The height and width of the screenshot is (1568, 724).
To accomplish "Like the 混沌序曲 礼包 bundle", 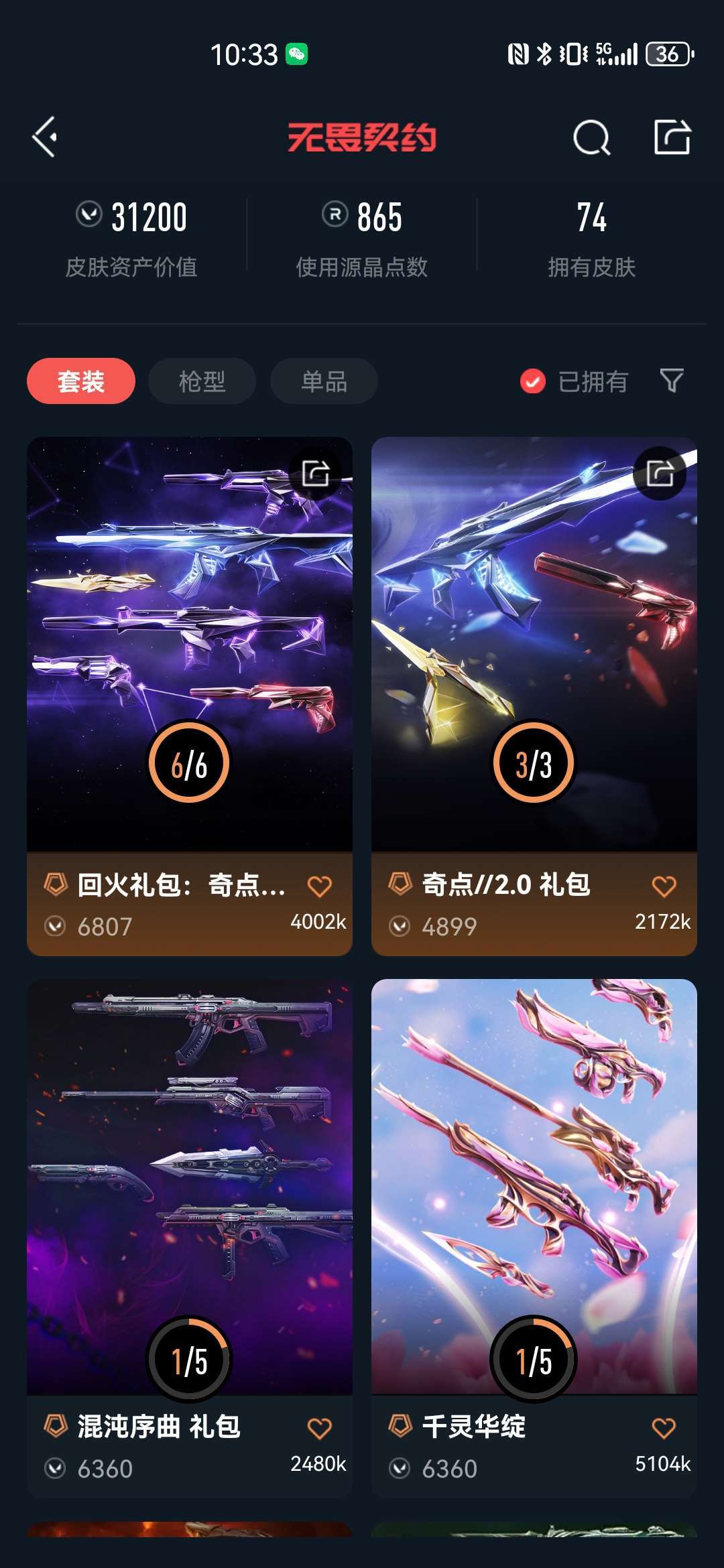I will click(319, 1428).
